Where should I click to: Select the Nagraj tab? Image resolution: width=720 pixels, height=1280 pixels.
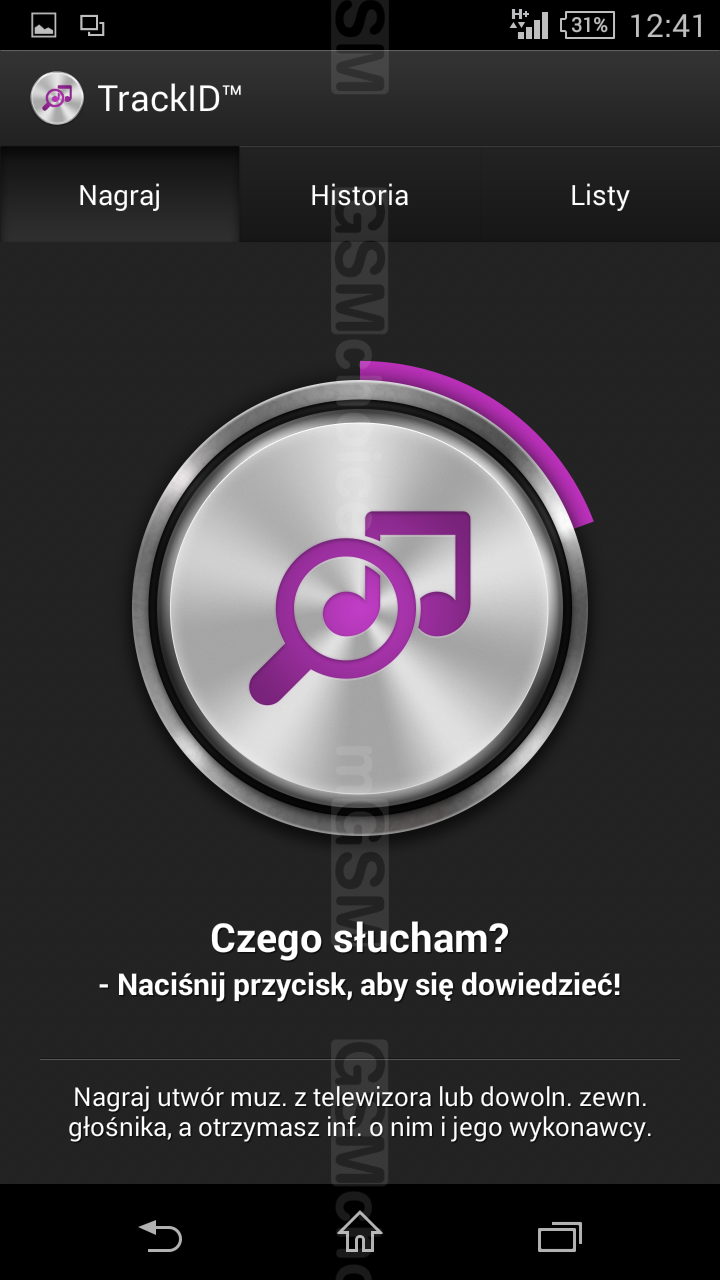120,195
